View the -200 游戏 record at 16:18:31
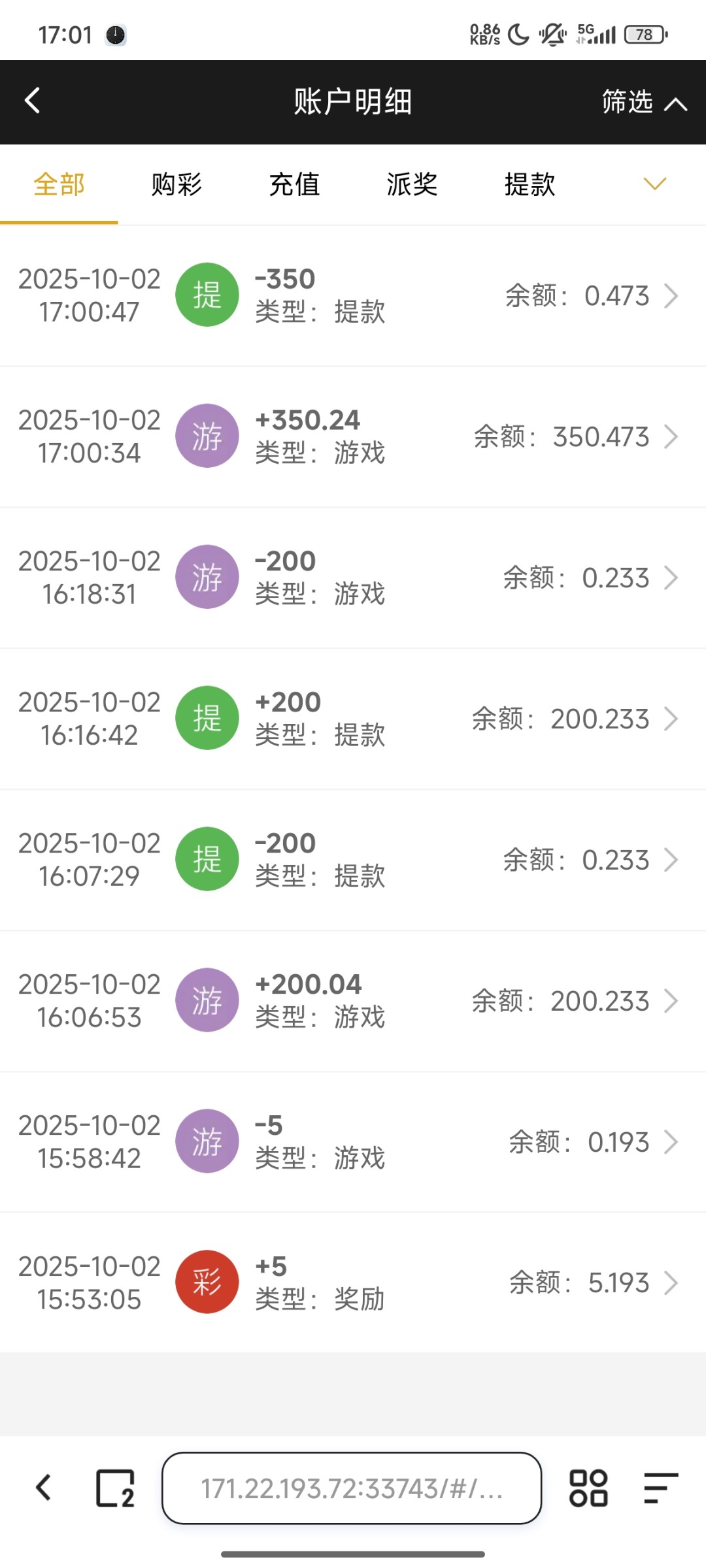706x1568 pixels. click(x=353, y=578)
